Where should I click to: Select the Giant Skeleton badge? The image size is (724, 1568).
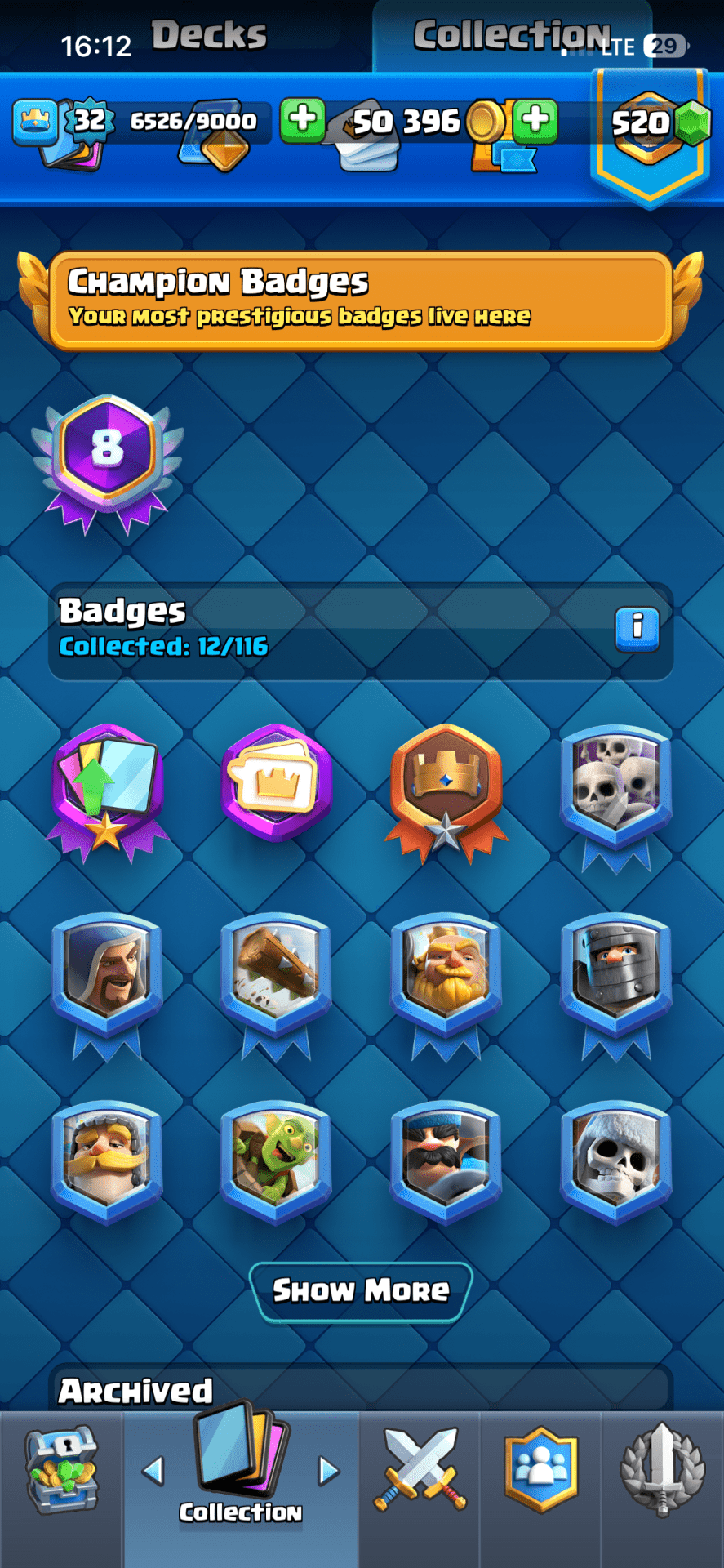(x=615, y=1161)
